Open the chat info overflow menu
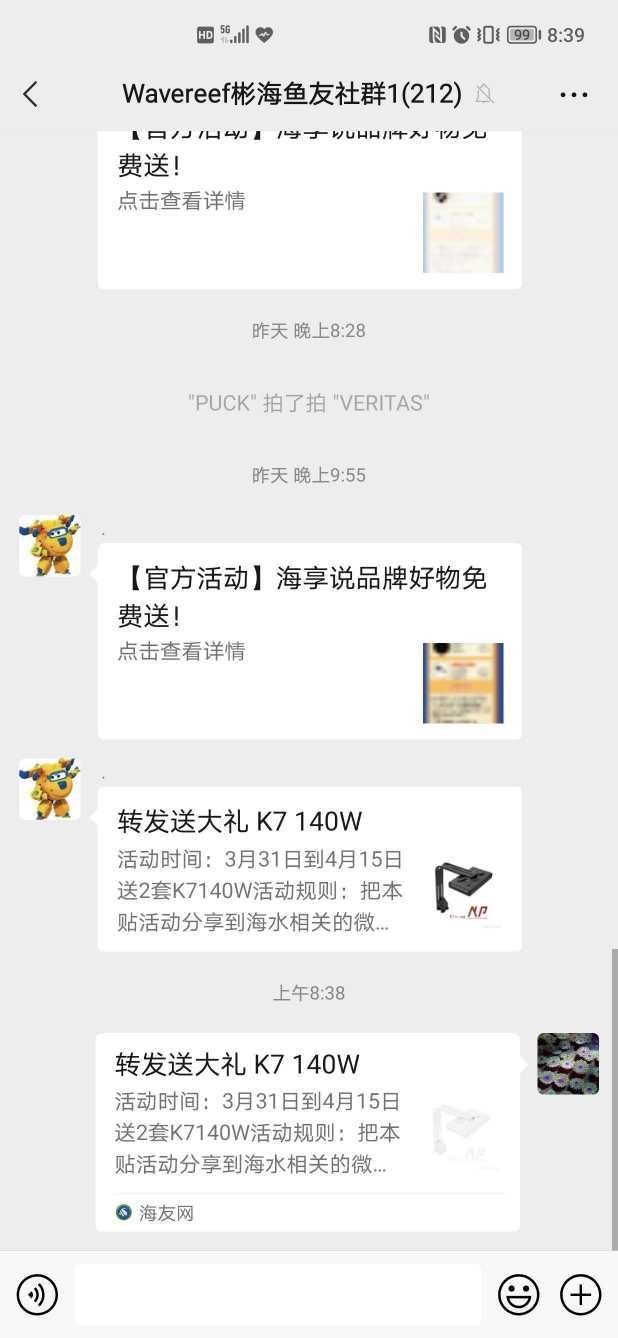Image resolution: width=618 pixels, height=1338 pixels. pos(573,95)
